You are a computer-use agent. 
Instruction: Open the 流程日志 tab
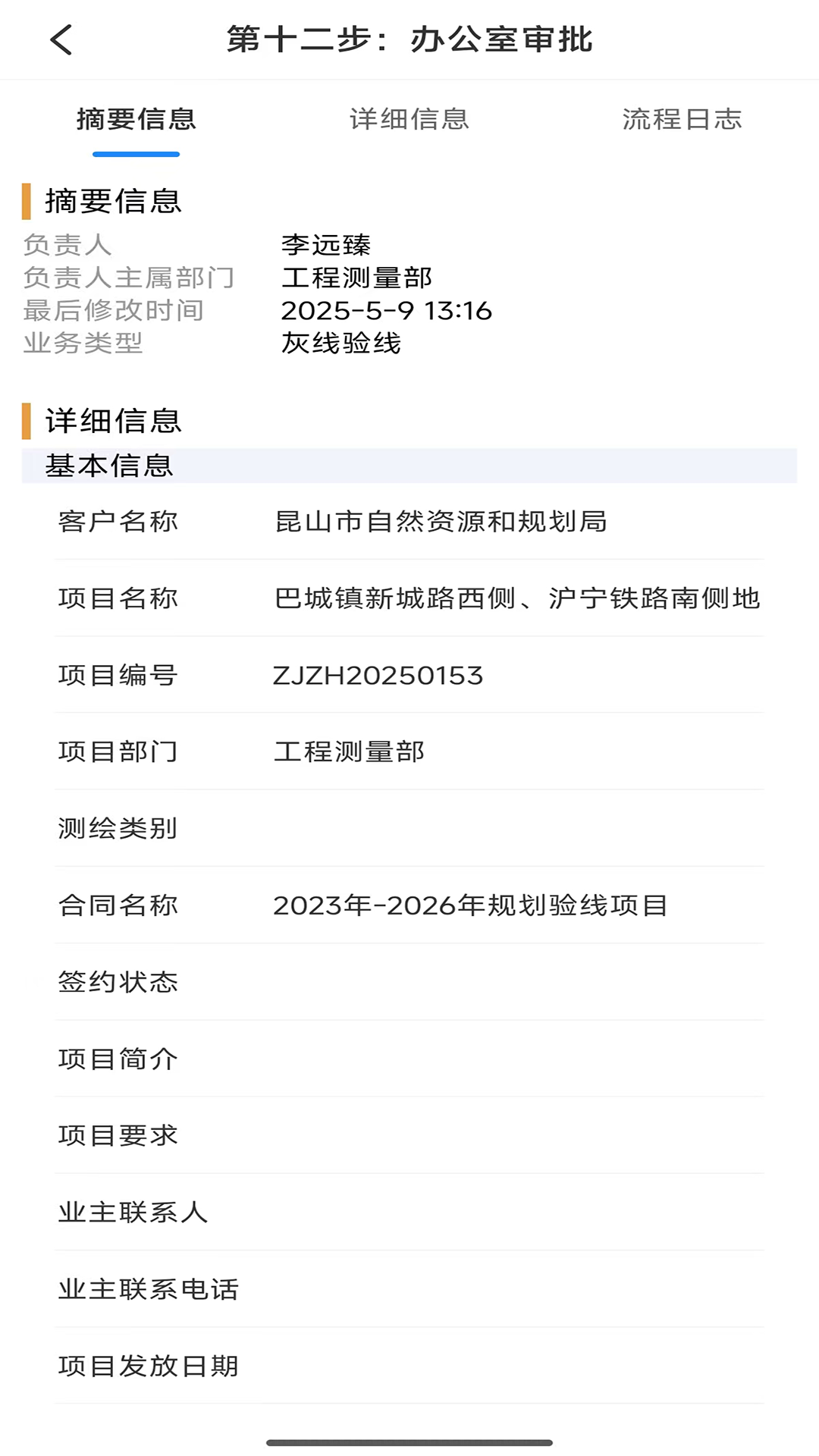pyautogui.click(x=682, y=119)
